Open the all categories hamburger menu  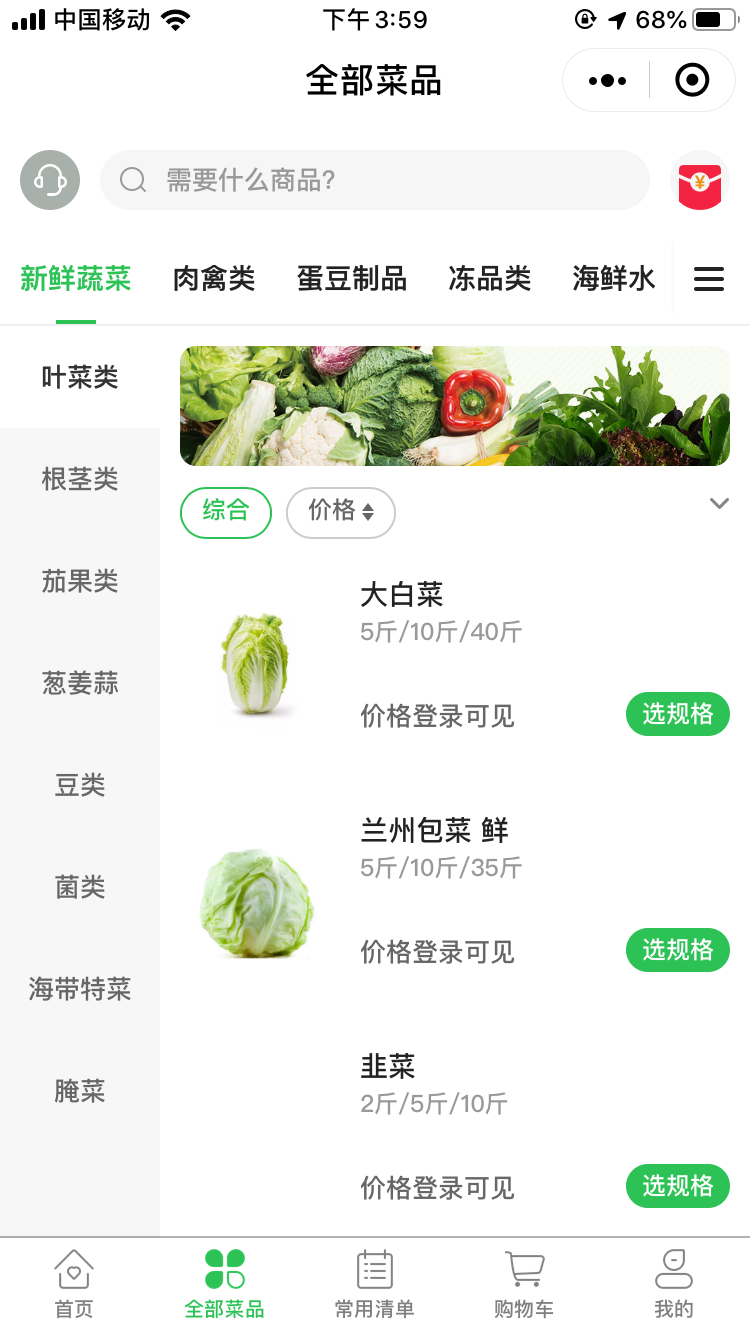point(709,279)
